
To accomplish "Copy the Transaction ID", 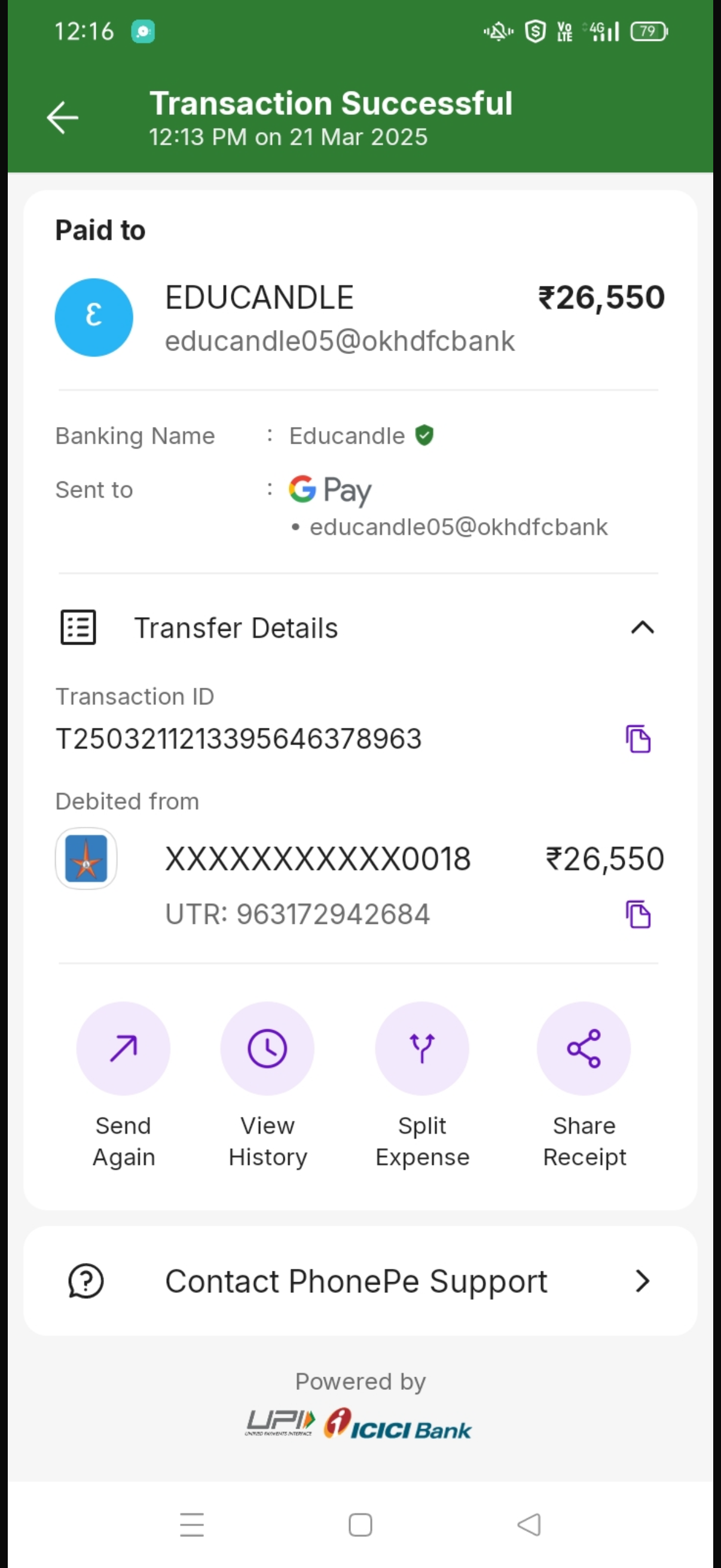I will 638,739.
